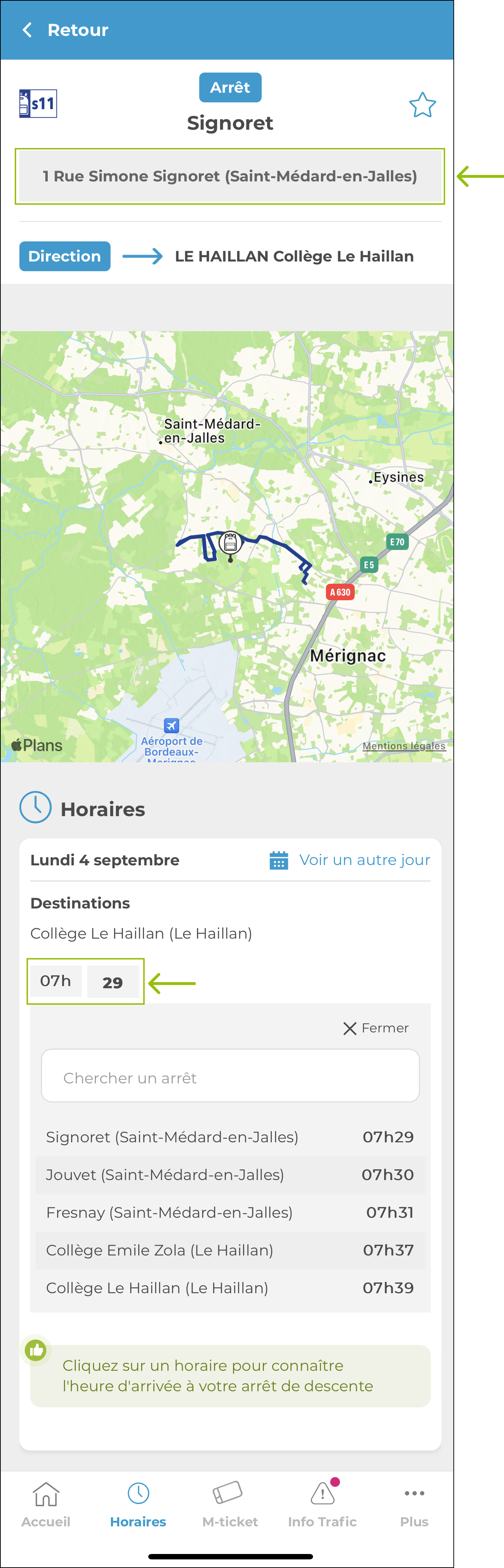The height and width of the screenshot is (1568, 504).
Task: Tap the 07h 29 departure time
Action: (112, 982)
